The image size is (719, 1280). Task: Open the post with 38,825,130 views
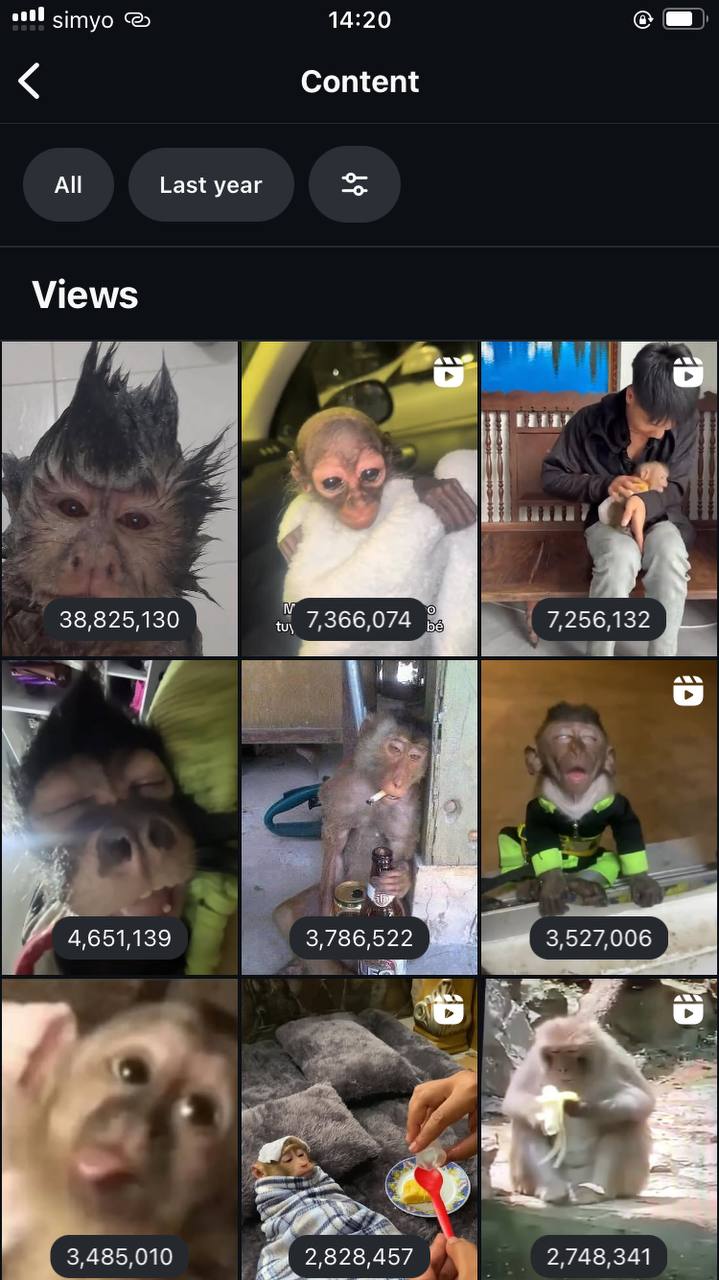pyautogui.click(x=119, y=498)
